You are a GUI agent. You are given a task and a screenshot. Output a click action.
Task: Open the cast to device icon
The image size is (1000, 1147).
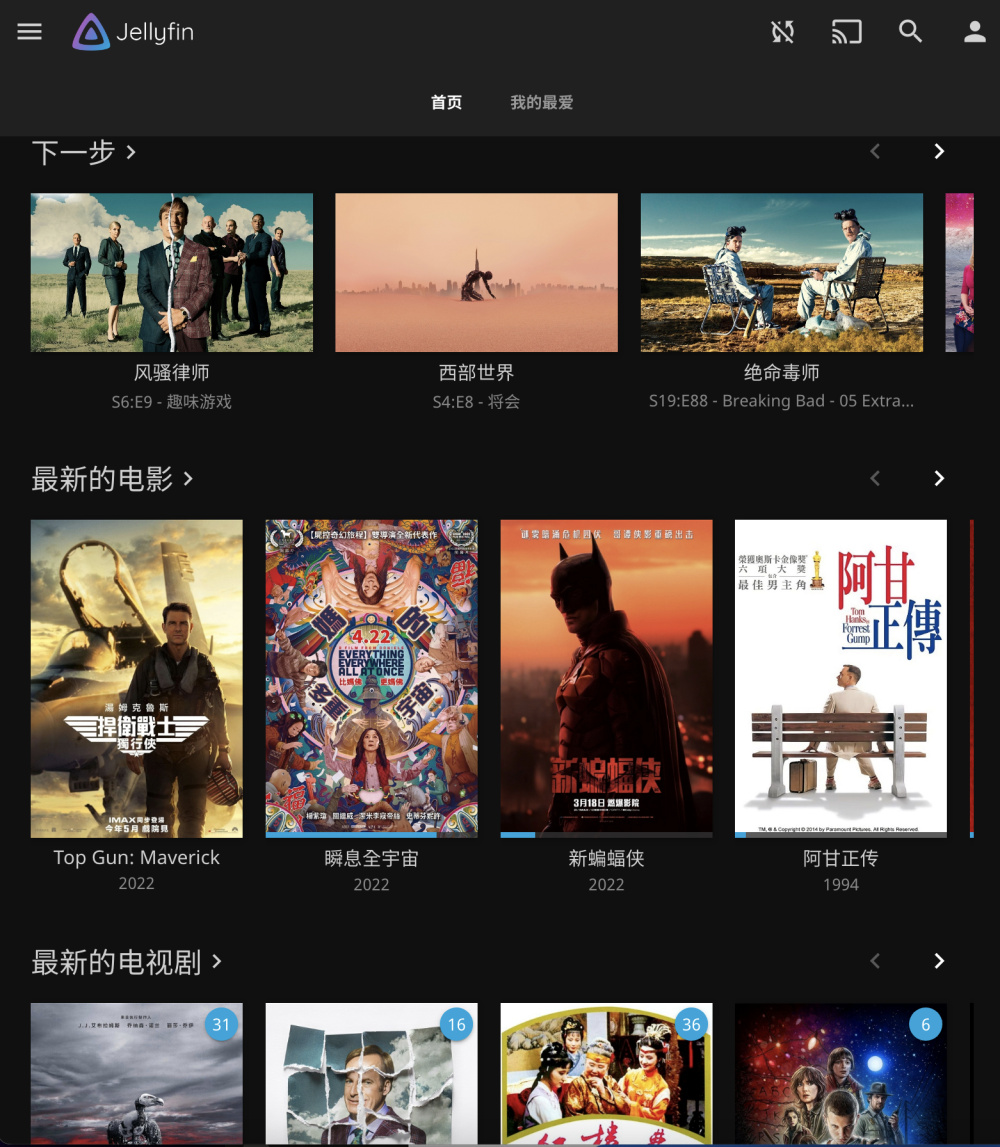coord(846,32)
